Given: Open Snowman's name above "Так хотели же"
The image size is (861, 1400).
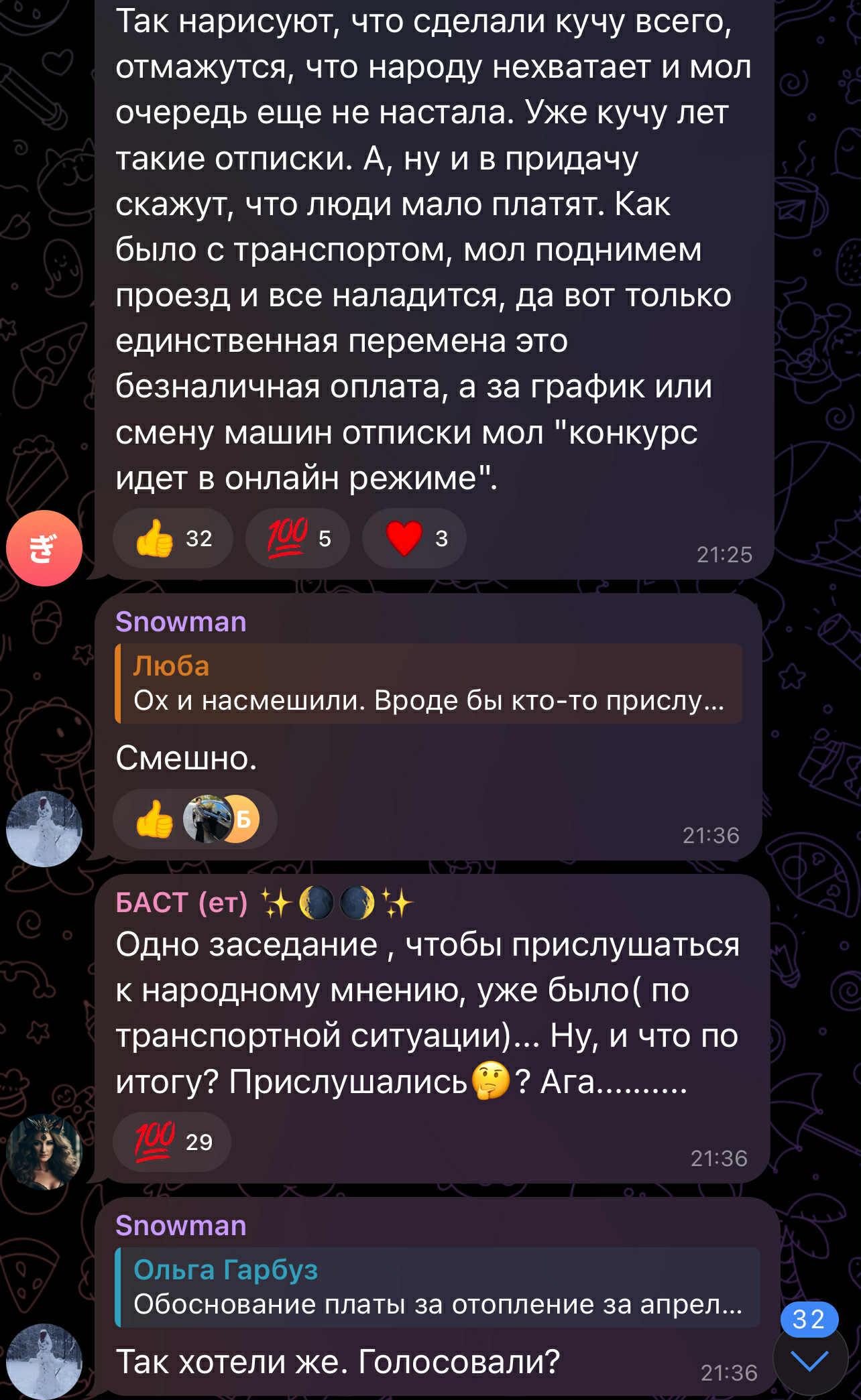Looking at the screenshot, I should click(181, 1226).
